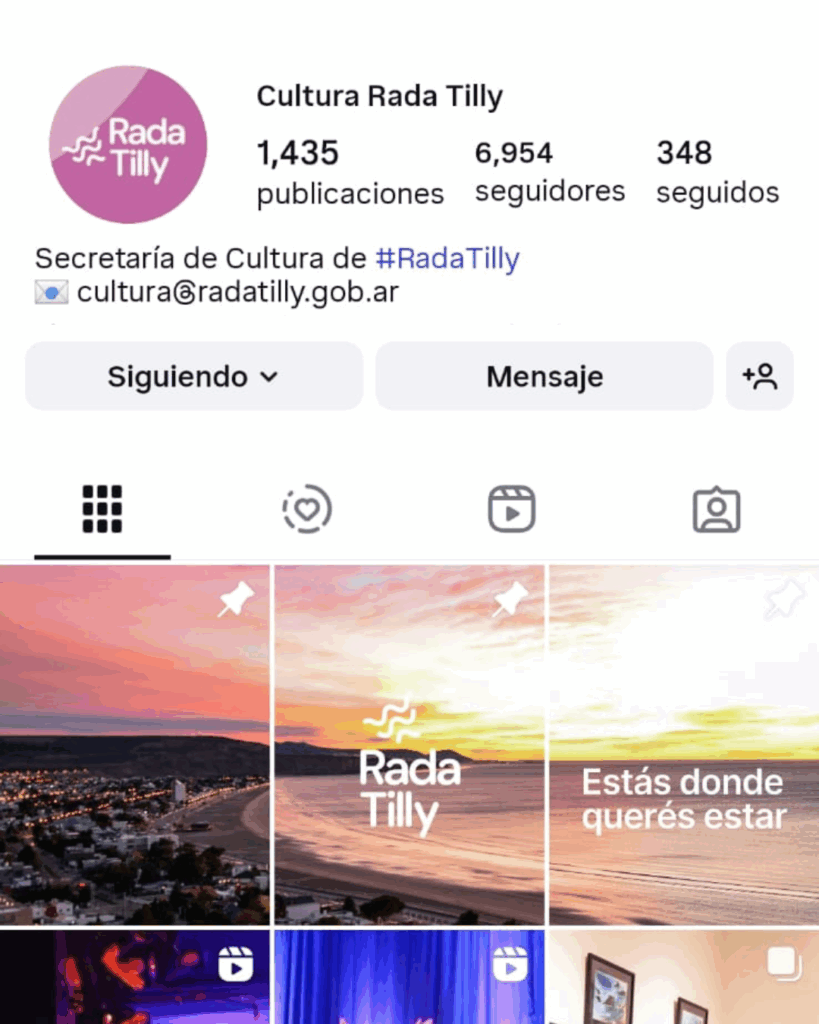Screen dimensions: 819x1024
Task: Tap the suggested accounts add-person icon
Action: click(x=759, y=377)
